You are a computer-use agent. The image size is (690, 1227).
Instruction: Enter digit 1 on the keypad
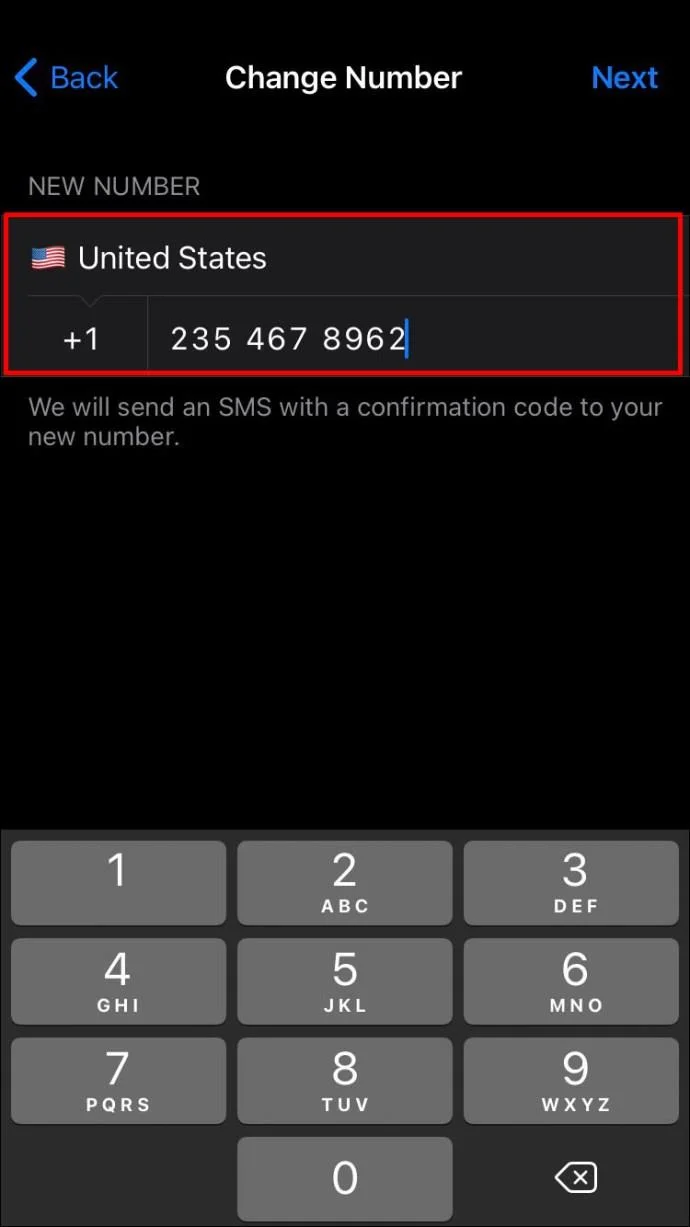tap(118, 882)
